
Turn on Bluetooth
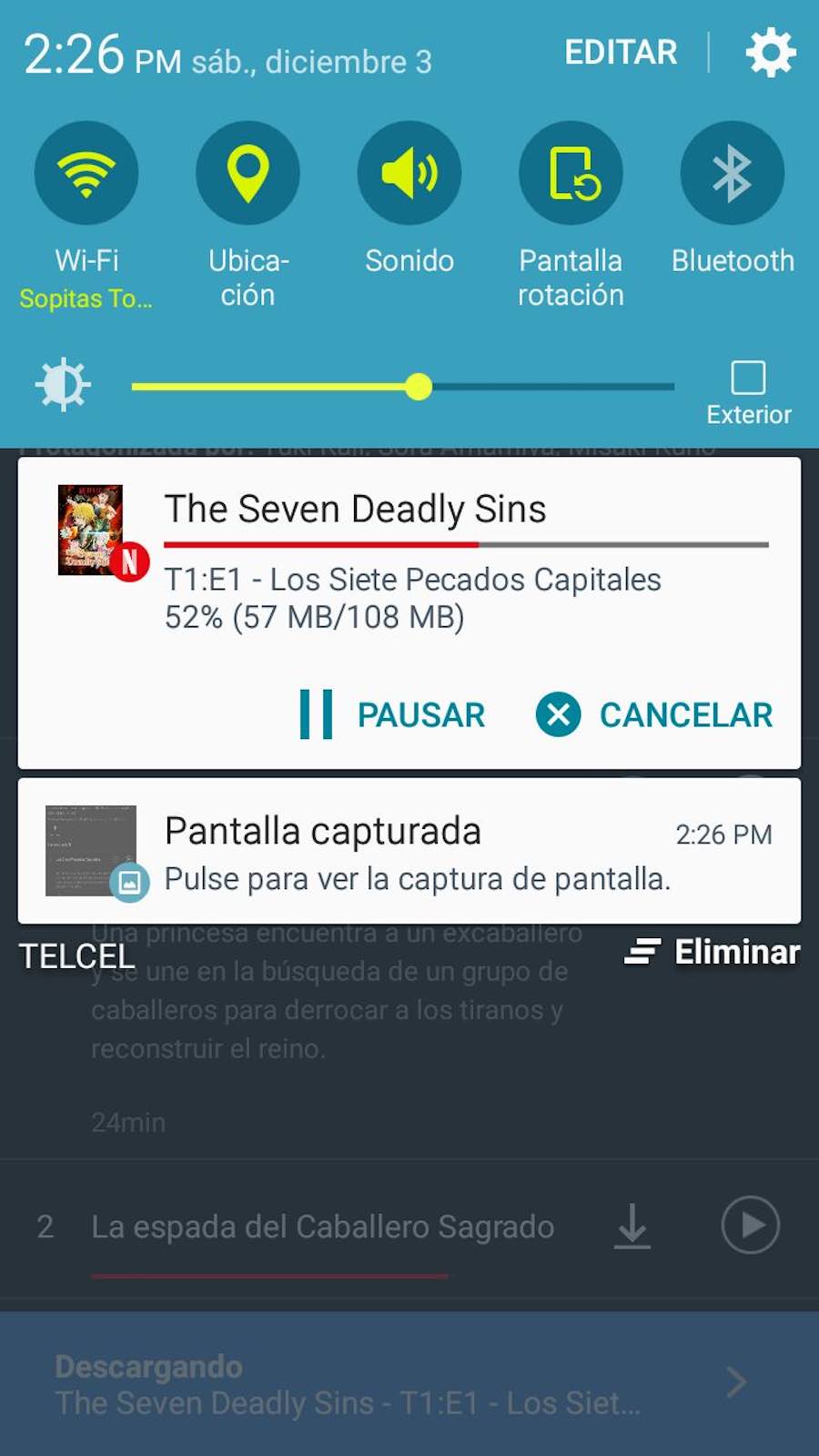point(732,173)
